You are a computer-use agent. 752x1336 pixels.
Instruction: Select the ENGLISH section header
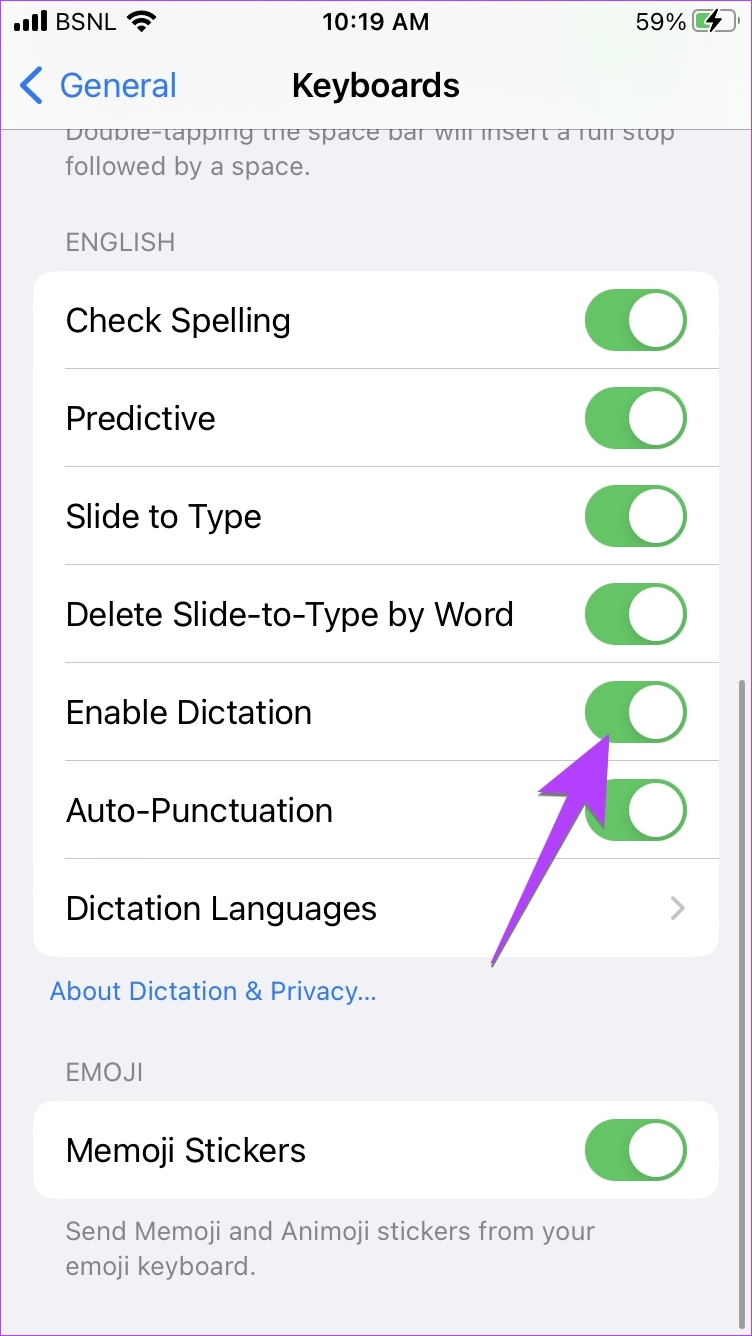120,242
